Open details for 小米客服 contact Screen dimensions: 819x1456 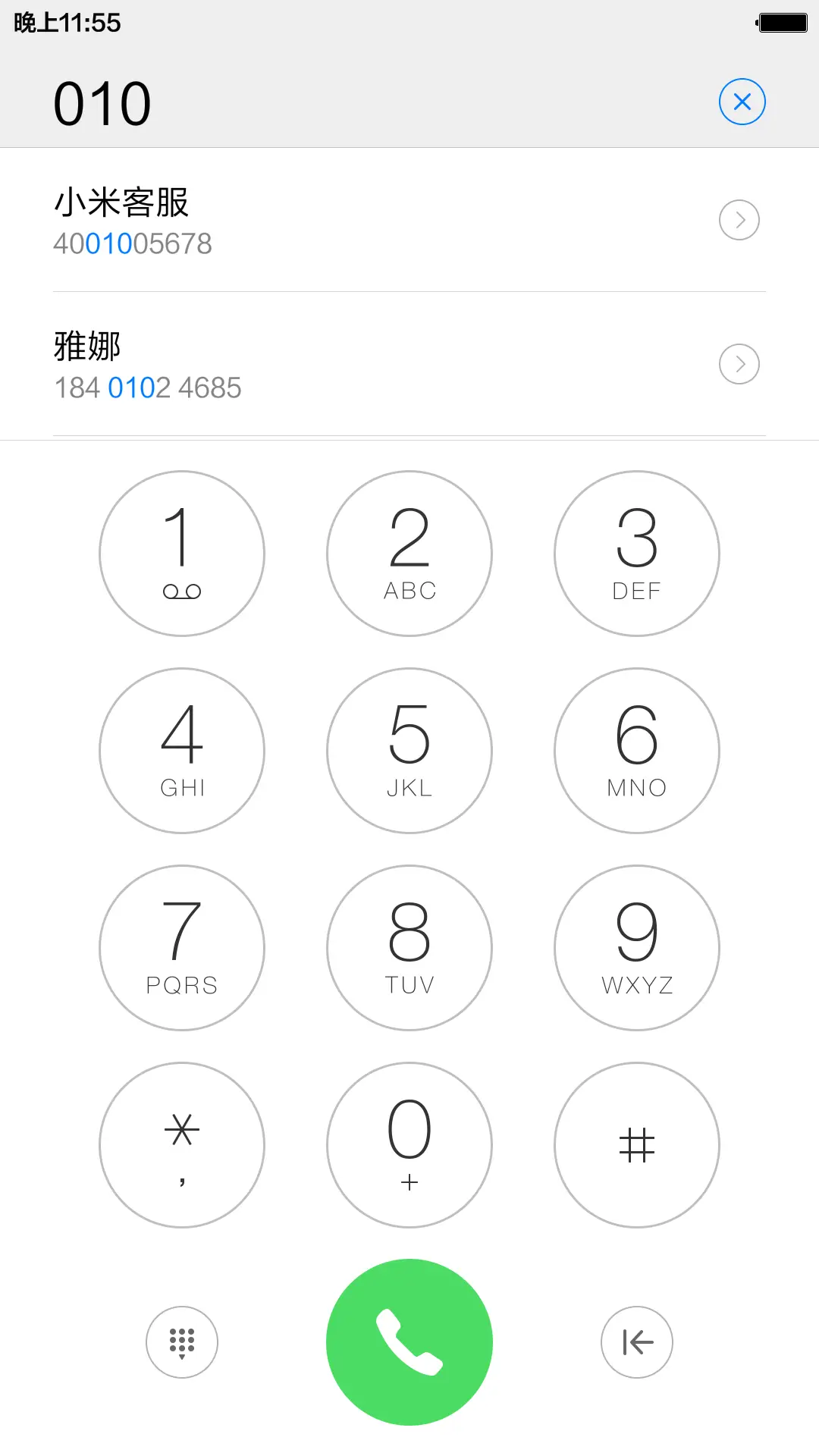pyautogui.click(x=739, y=220)
